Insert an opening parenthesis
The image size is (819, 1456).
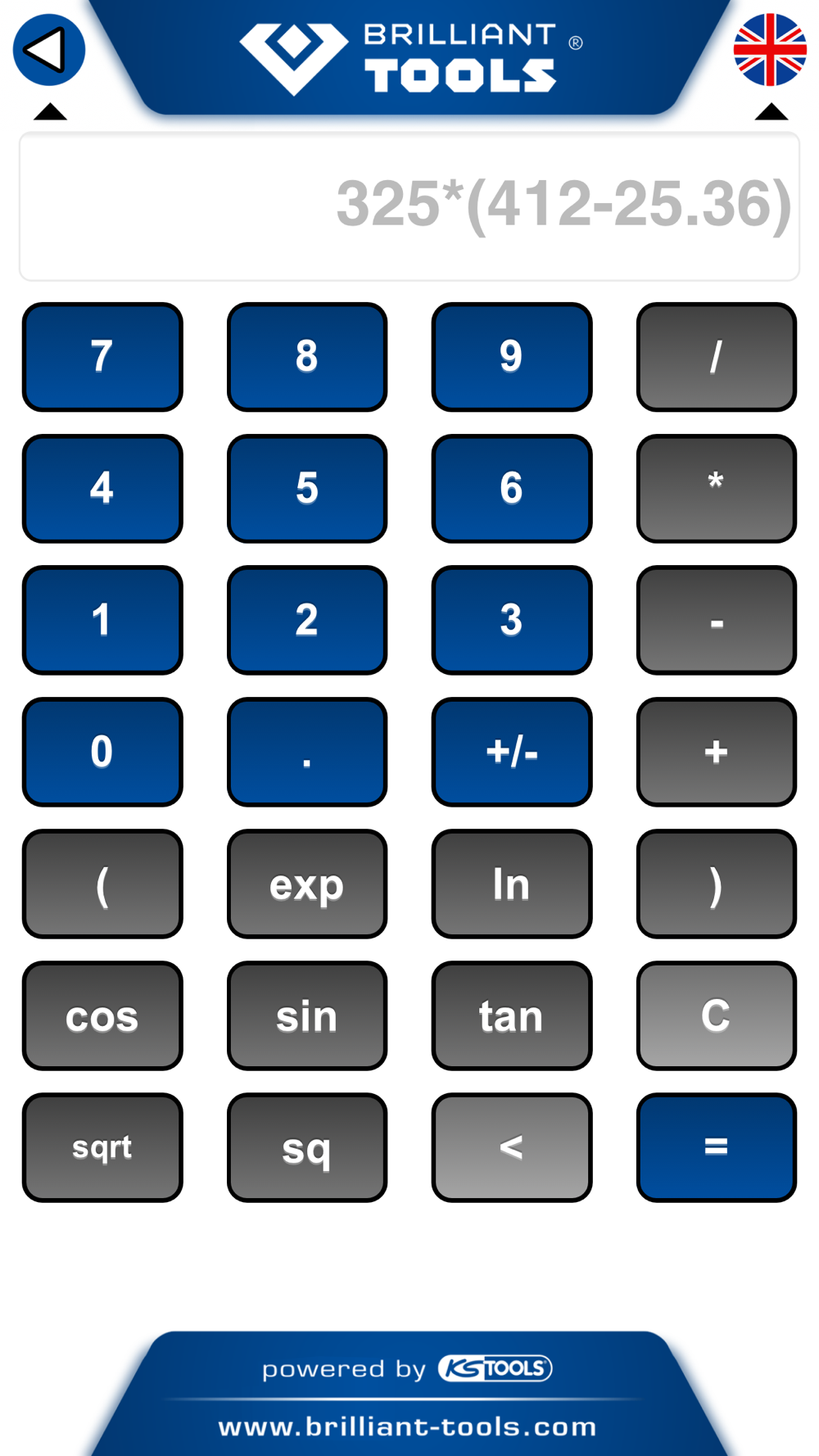(x=102, y=884)
